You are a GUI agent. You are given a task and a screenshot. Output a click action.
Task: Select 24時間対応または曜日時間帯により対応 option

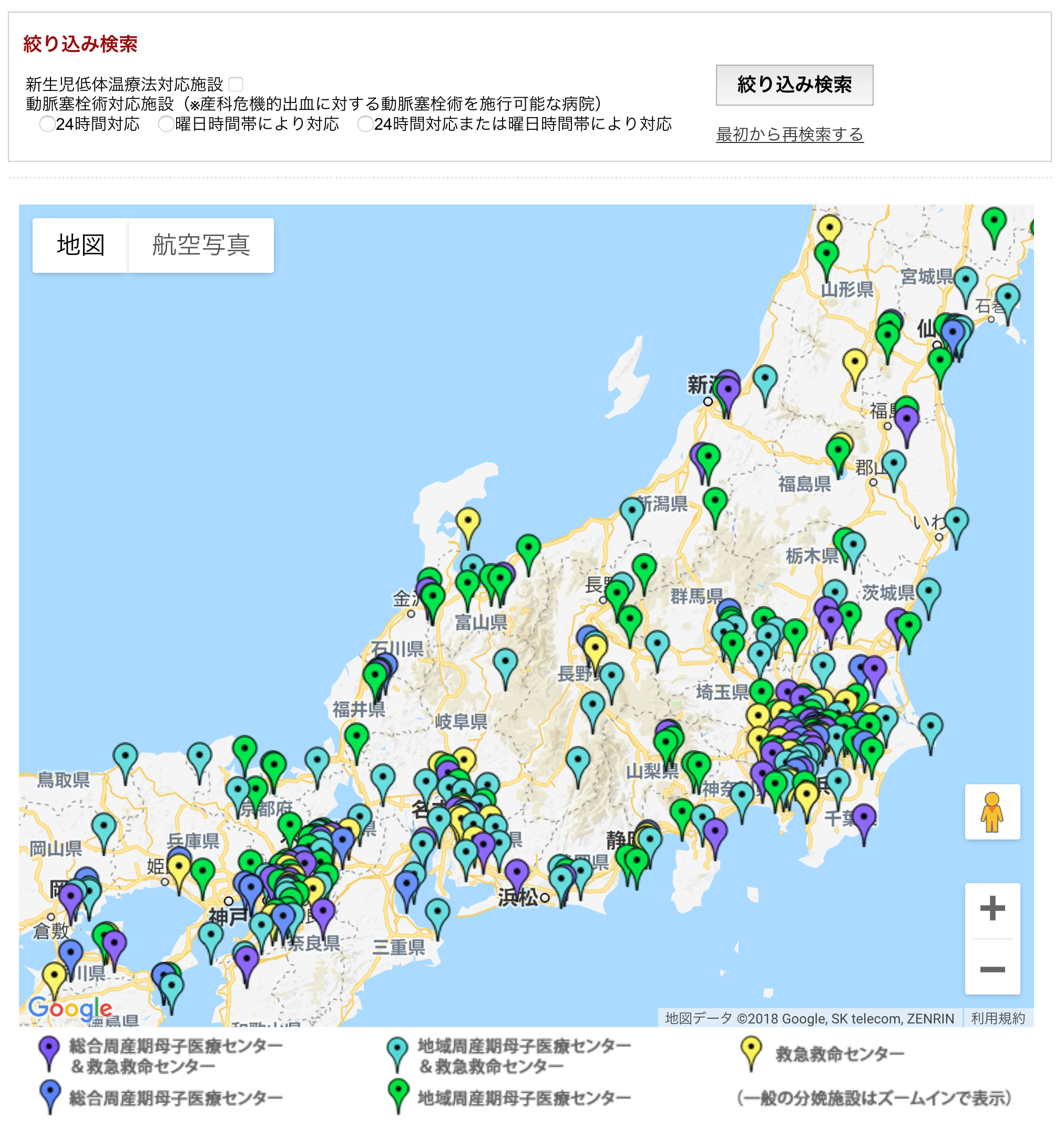pos(365,124)
